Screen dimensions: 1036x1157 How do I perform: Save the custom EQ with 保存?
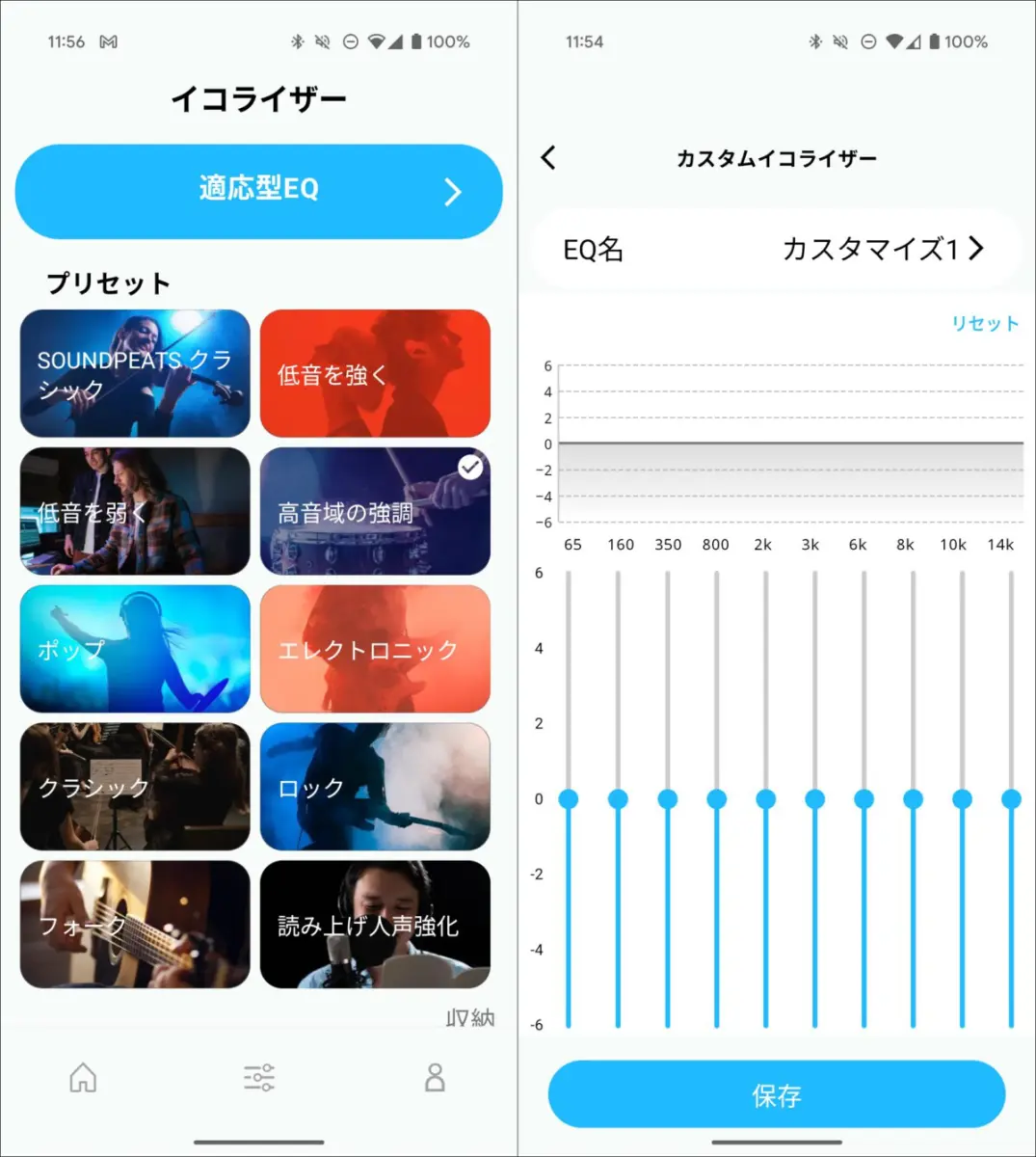point(776,1094)
